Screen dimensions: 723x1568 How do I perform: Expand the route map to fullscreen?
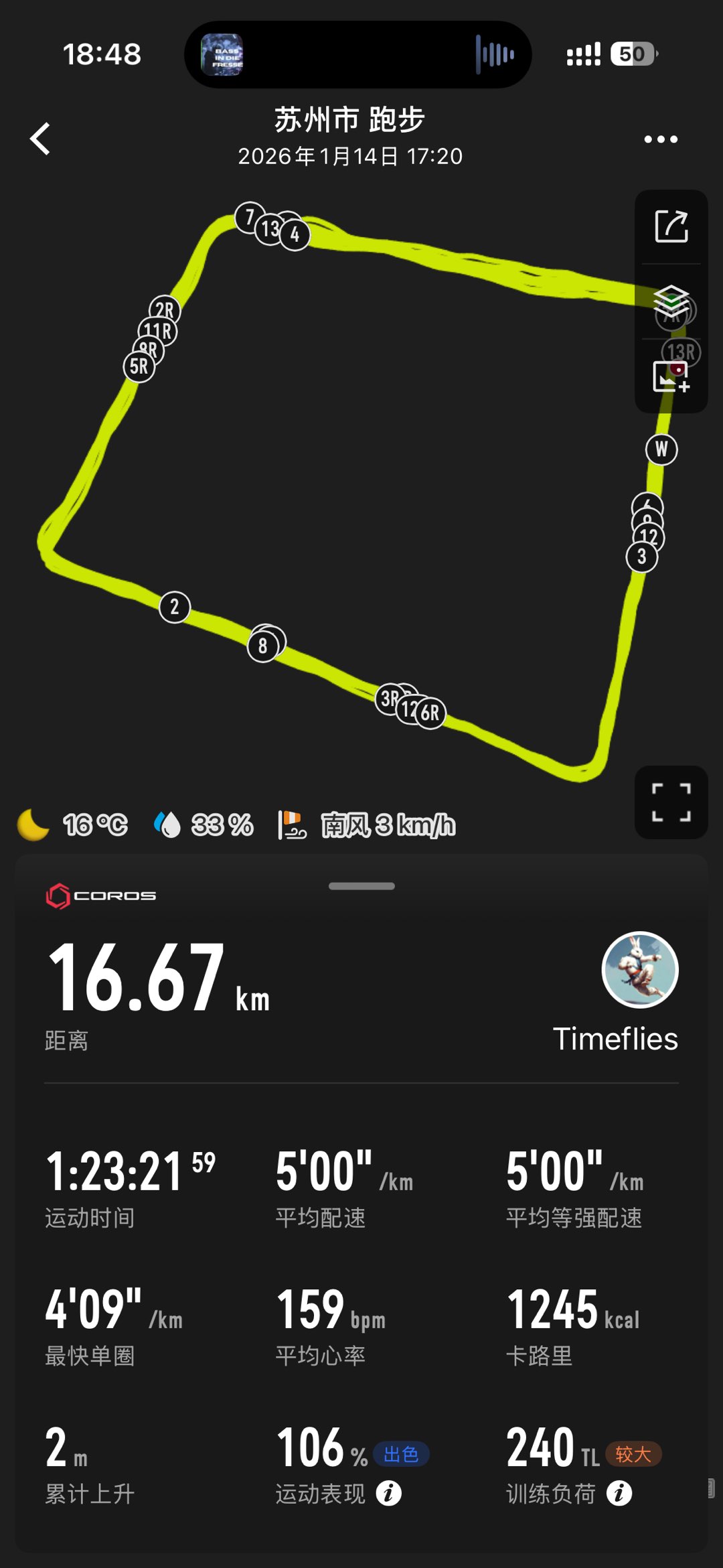(671, 802)
